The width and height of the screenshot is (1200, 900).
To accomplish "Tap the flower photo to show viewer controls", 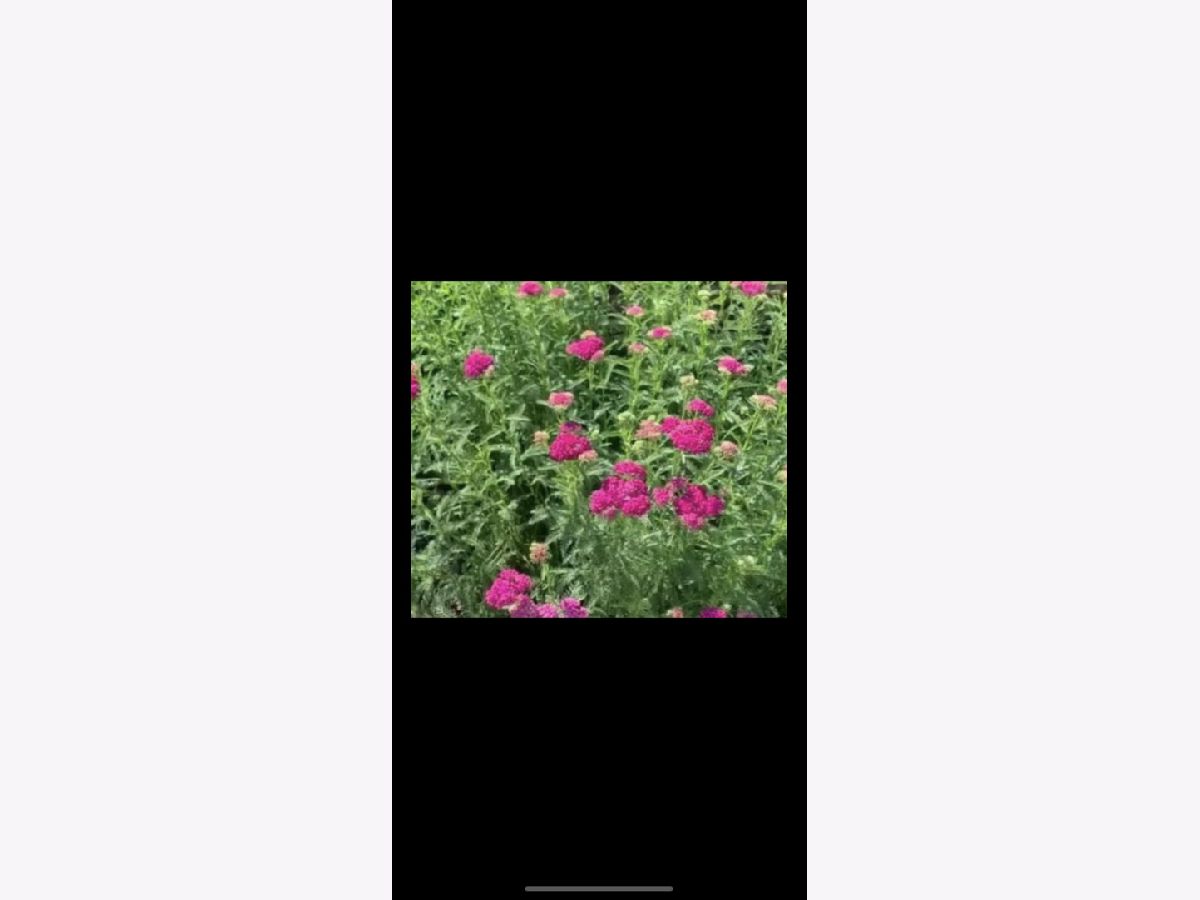I will tap(598, 449).
